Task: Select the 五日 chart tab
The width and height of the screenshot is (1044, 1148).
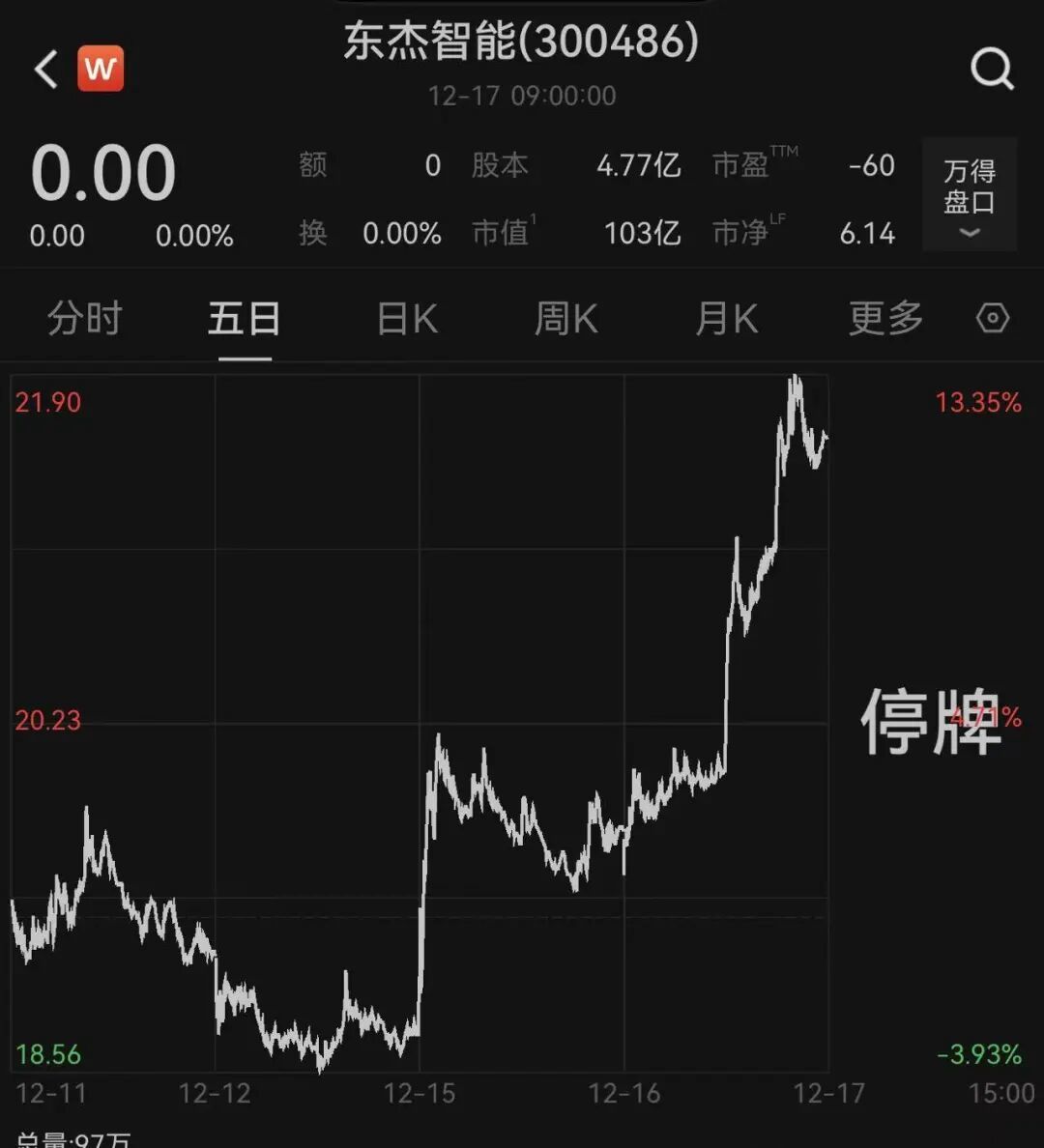Action: coord(245,318)
